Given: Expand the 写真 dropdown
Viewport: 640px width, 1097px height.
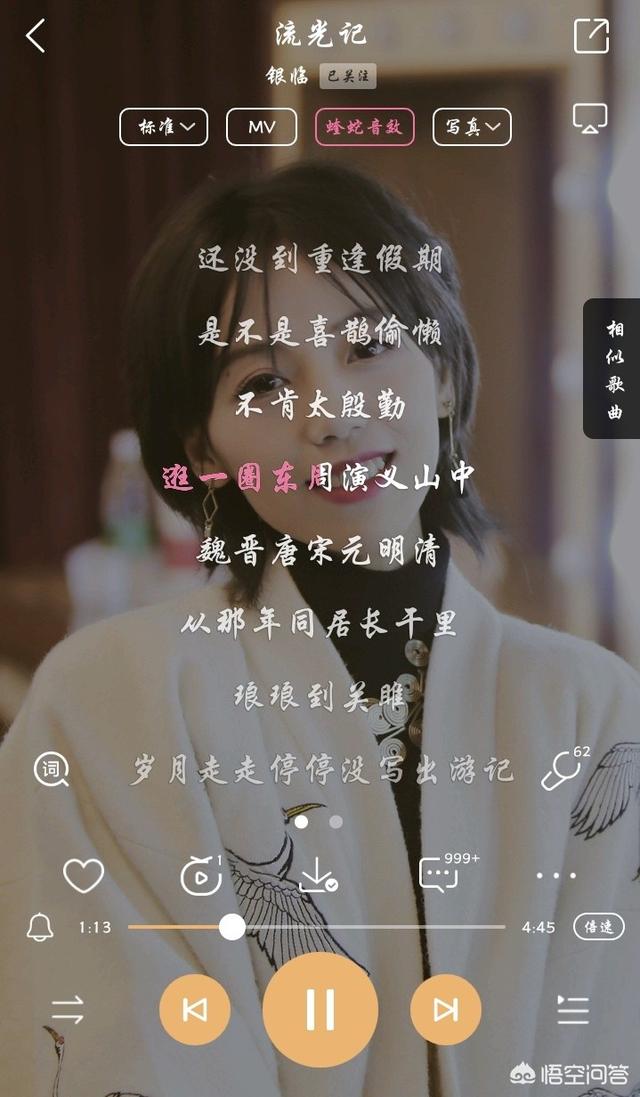Looking at the screenshot, I should point(472,127).
